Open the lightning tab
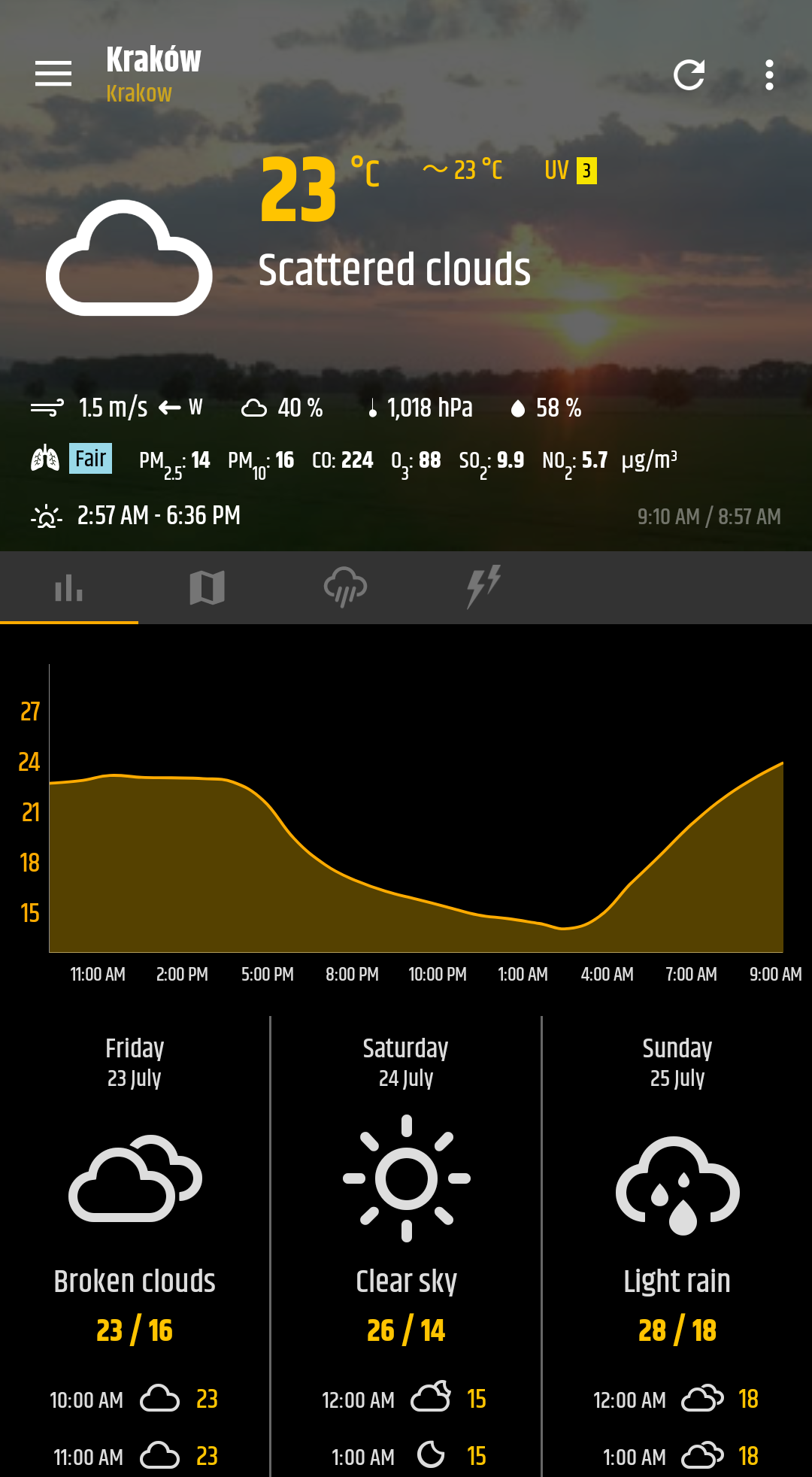Viewport: 812px width, 1477px height. tap(483, 587)
